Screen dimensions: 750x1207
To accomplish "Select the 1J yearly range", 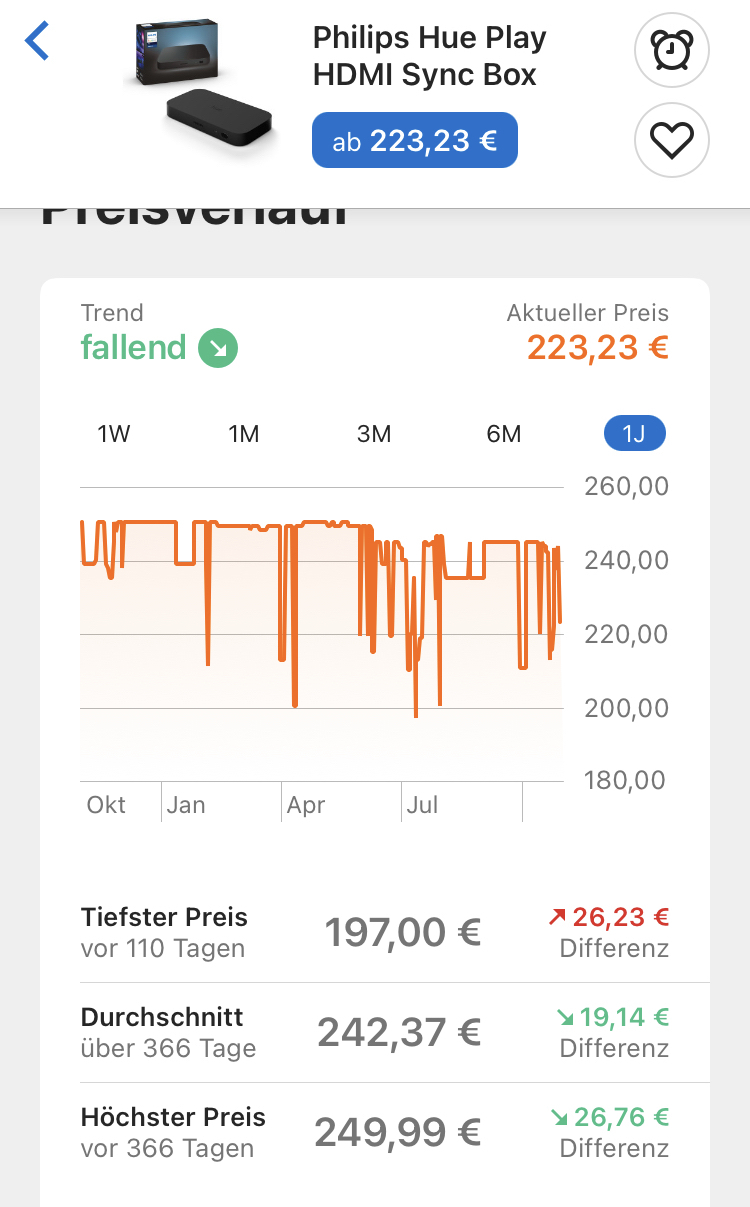I will 634,434.
